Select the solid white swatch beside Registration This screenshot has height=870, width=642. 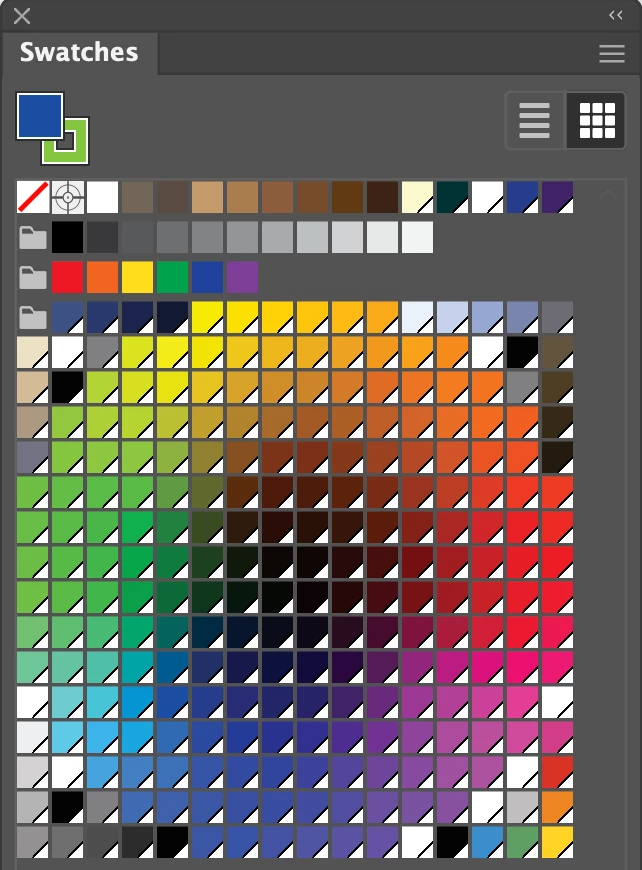102,197
